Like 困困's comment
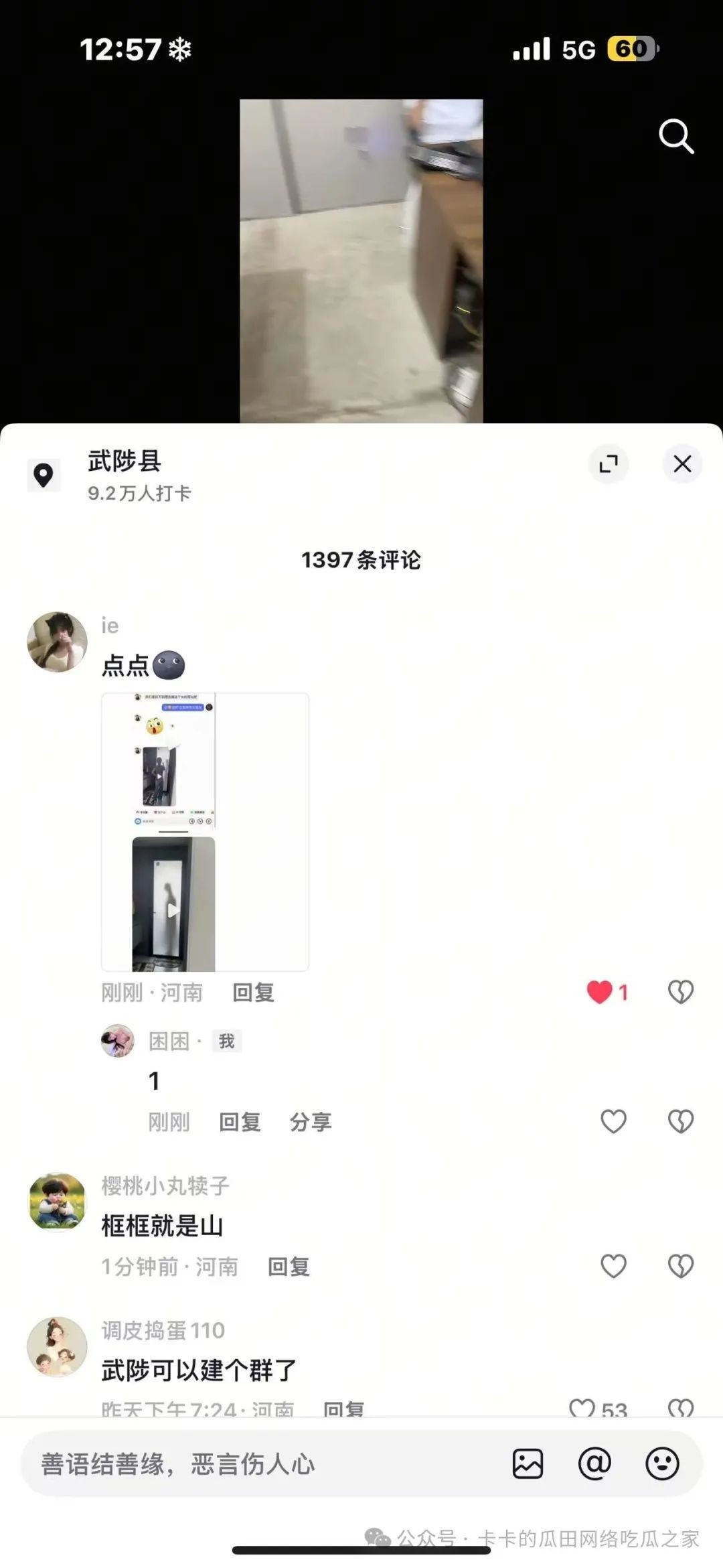Screen dimensions: 723x1568 coord(613,1121)
